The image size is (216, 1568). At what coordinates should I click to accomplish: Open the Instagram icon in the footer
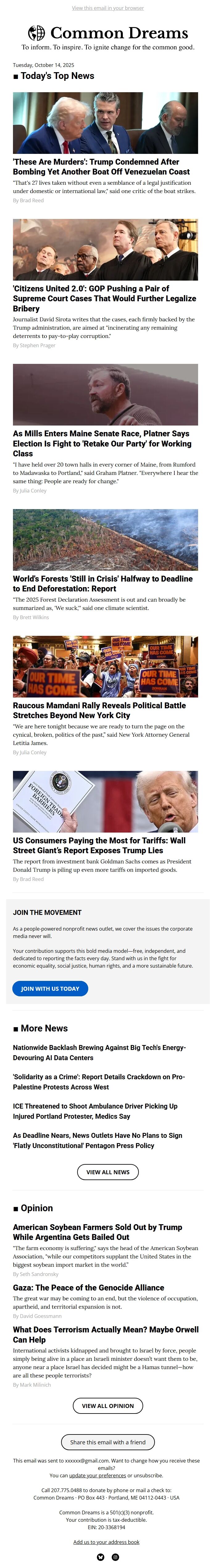coord(115,1557)
